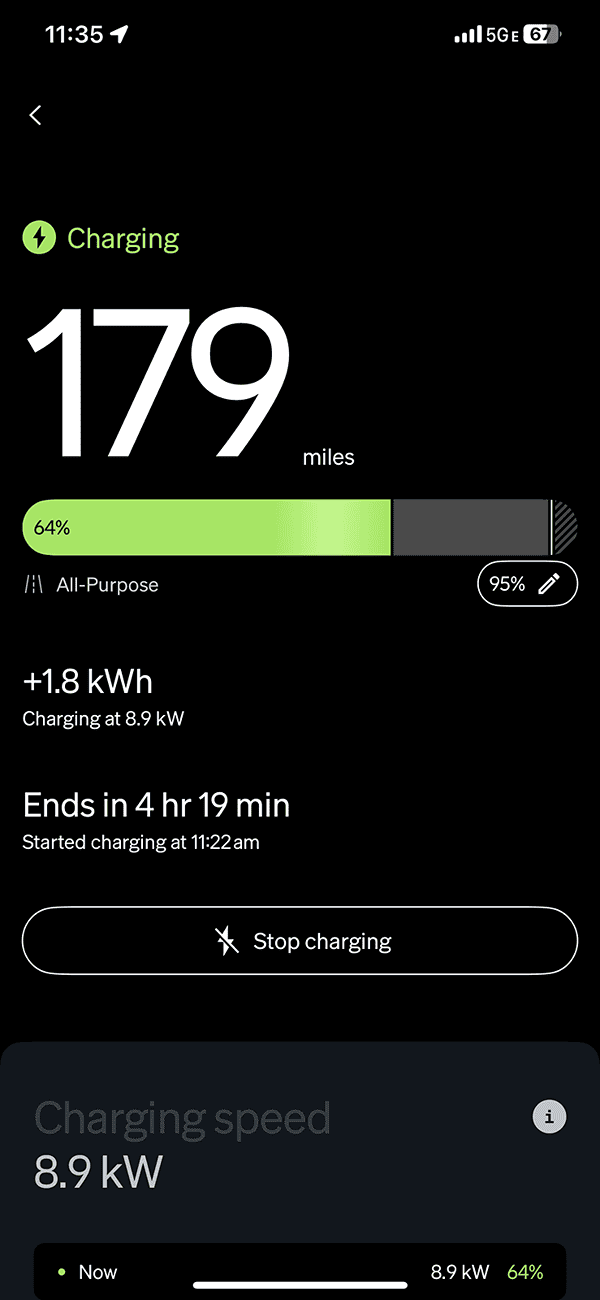
Task: Go back using the top arrow
Action: [36, 115]
